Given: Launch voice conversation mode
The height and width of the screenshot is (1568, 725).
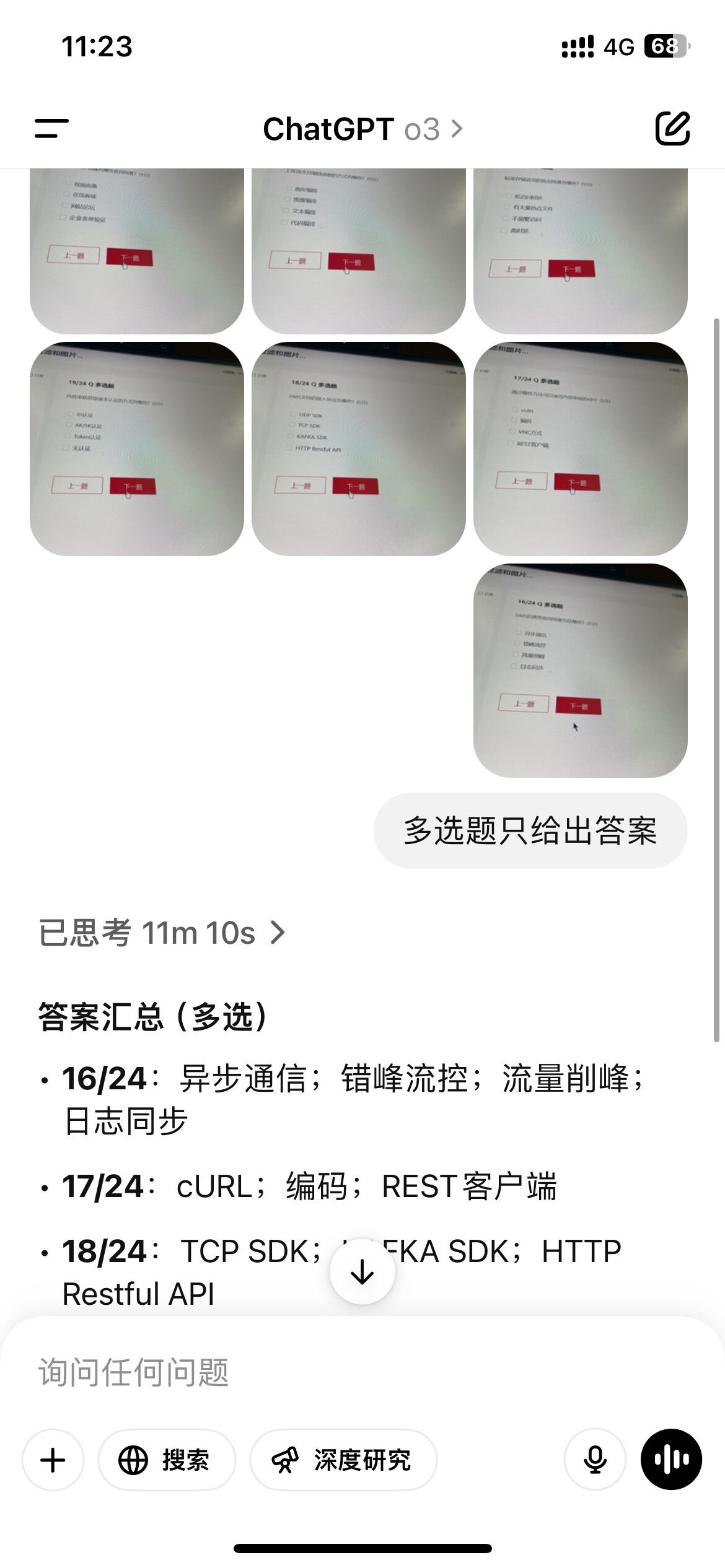Looking at the screenshot, I should coord(671,1460).
